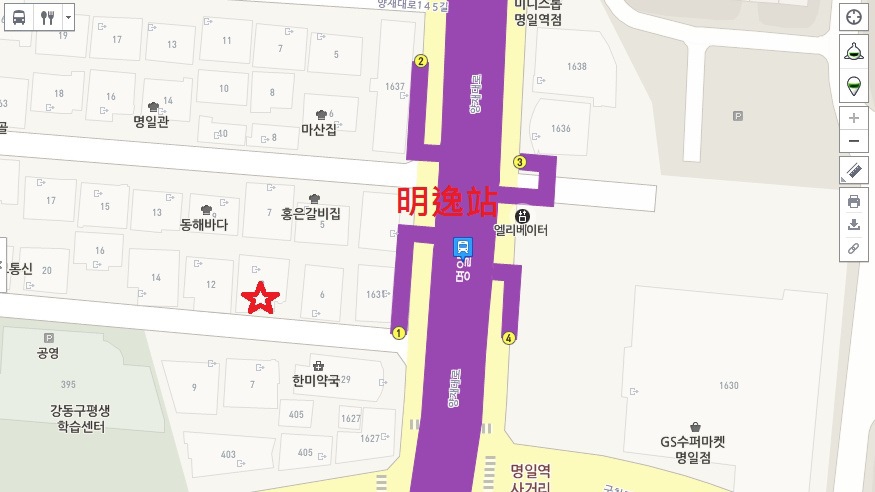
Task: Print the current map
Action: tap(853, 201)
